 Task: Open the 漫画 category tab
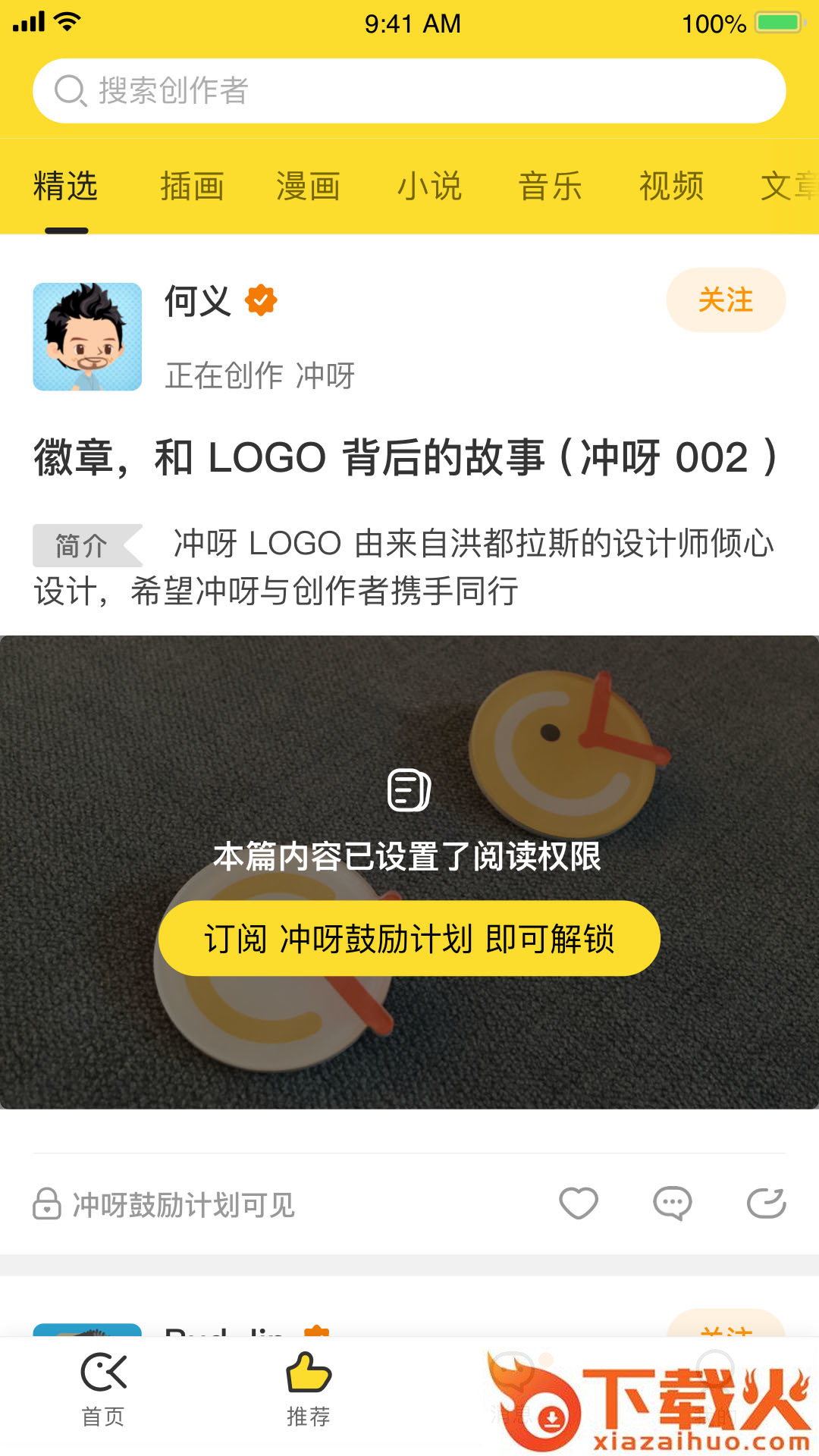tap(308, 187)
